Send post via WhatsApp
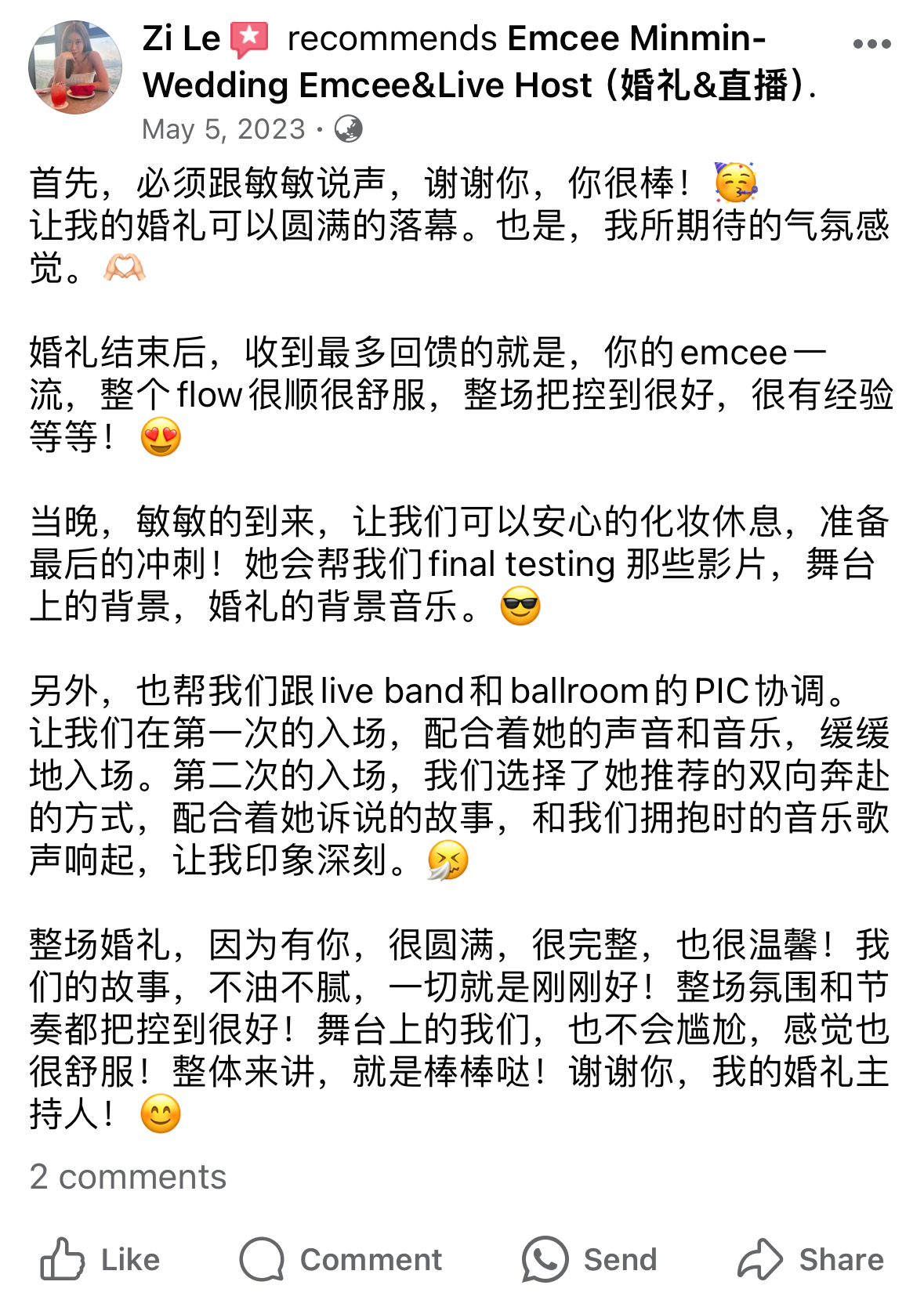 589,1259
